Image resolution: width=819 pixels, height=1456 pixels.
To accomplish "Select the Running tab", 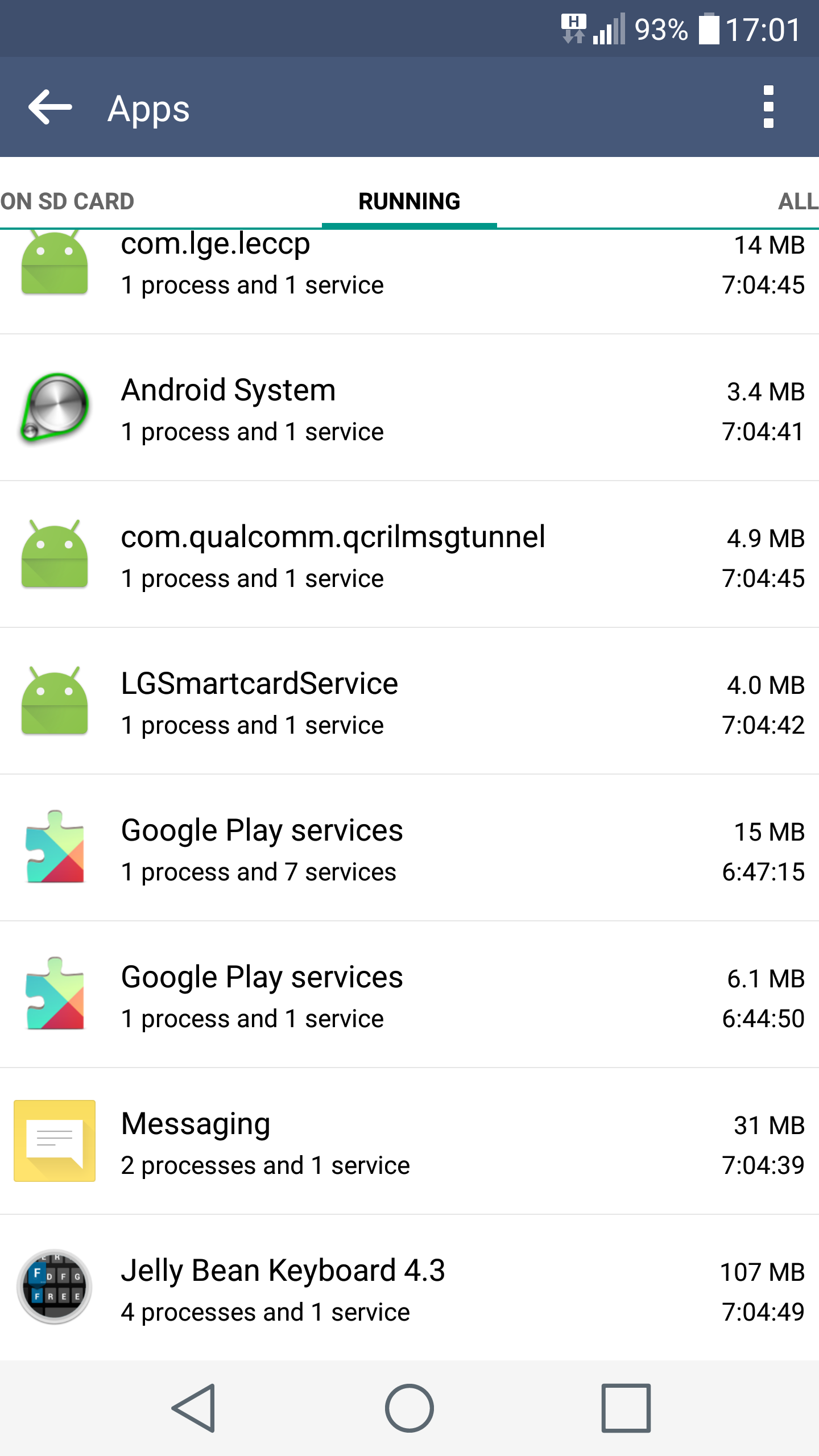I will click(x=409, y=201).
